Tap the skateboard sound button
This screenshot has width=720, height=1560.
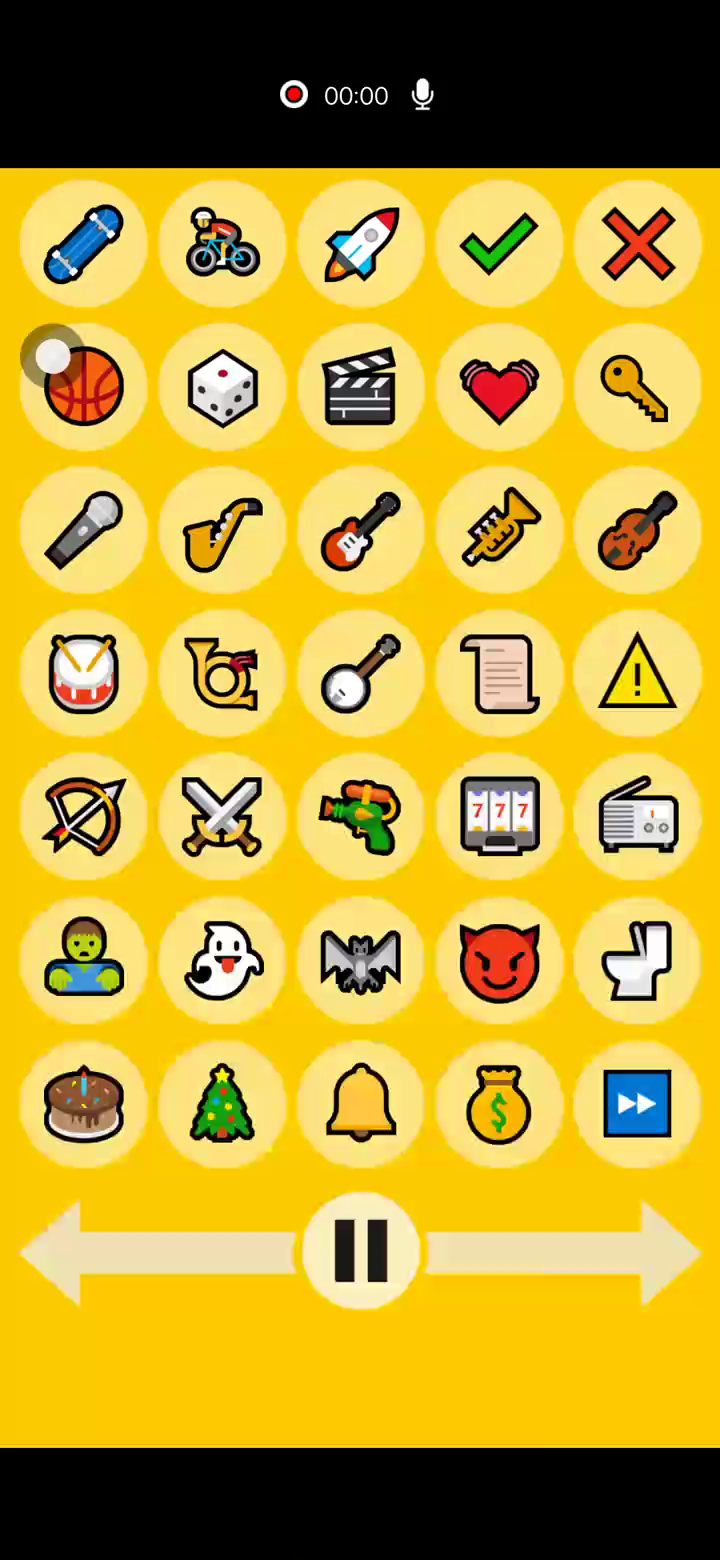[84, 243]
